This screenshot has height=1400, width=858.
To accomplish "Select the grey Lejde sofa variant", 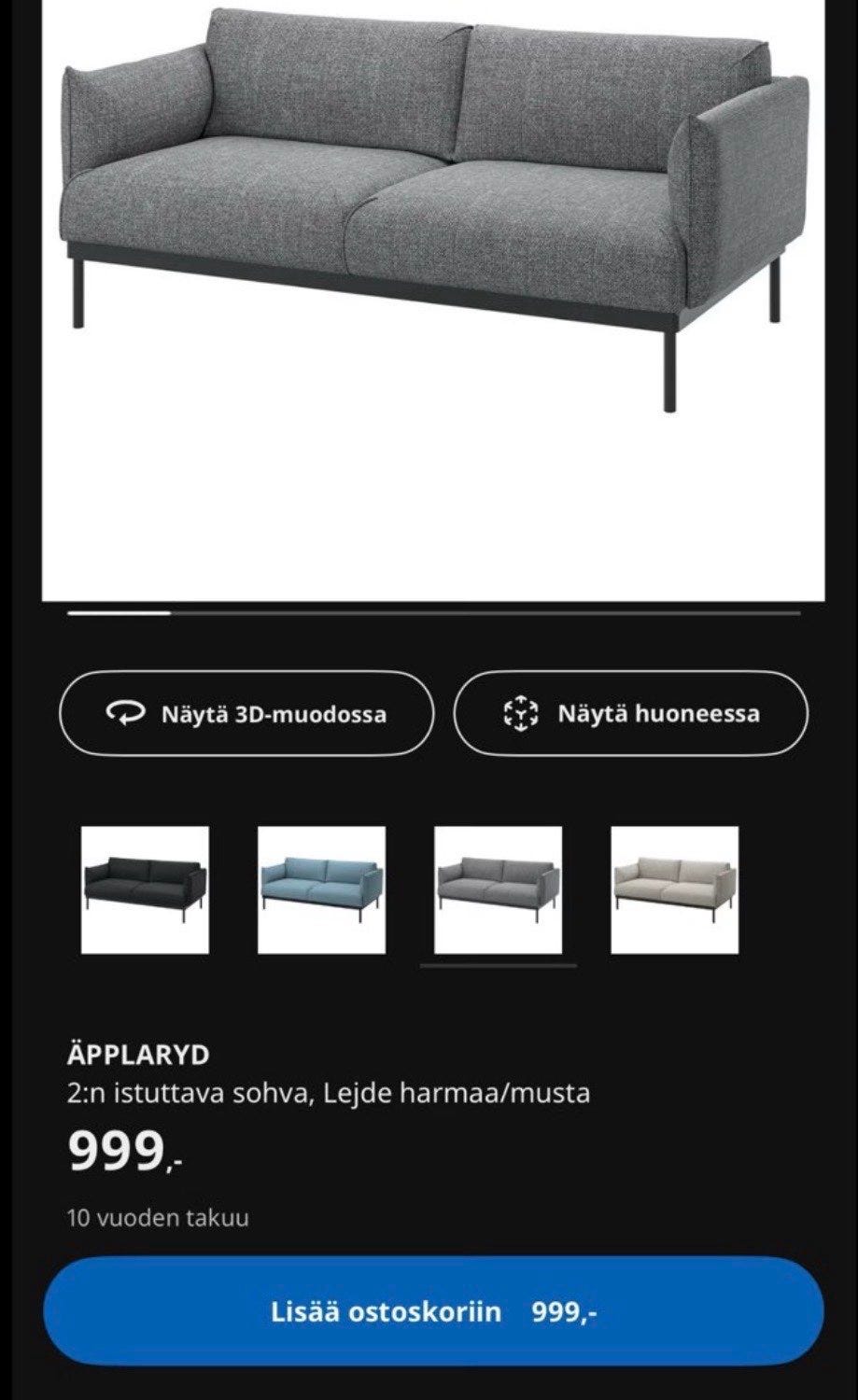I will (x=499, y=889).
